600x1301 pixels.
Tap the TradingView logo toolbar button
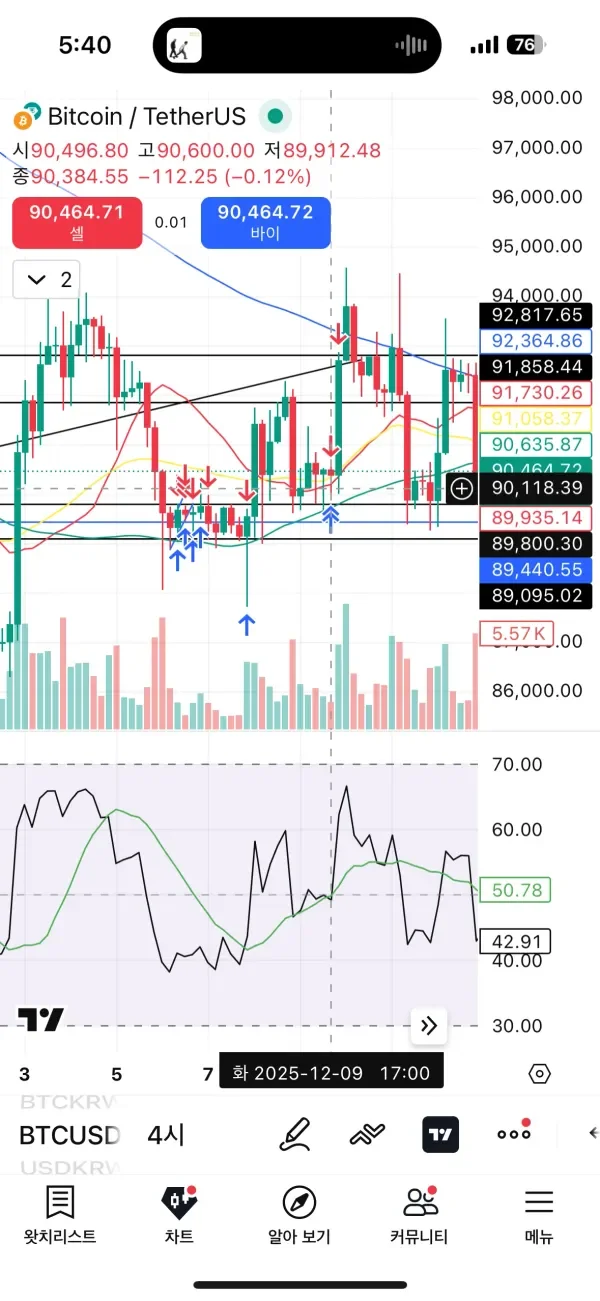pos(440,1134)
